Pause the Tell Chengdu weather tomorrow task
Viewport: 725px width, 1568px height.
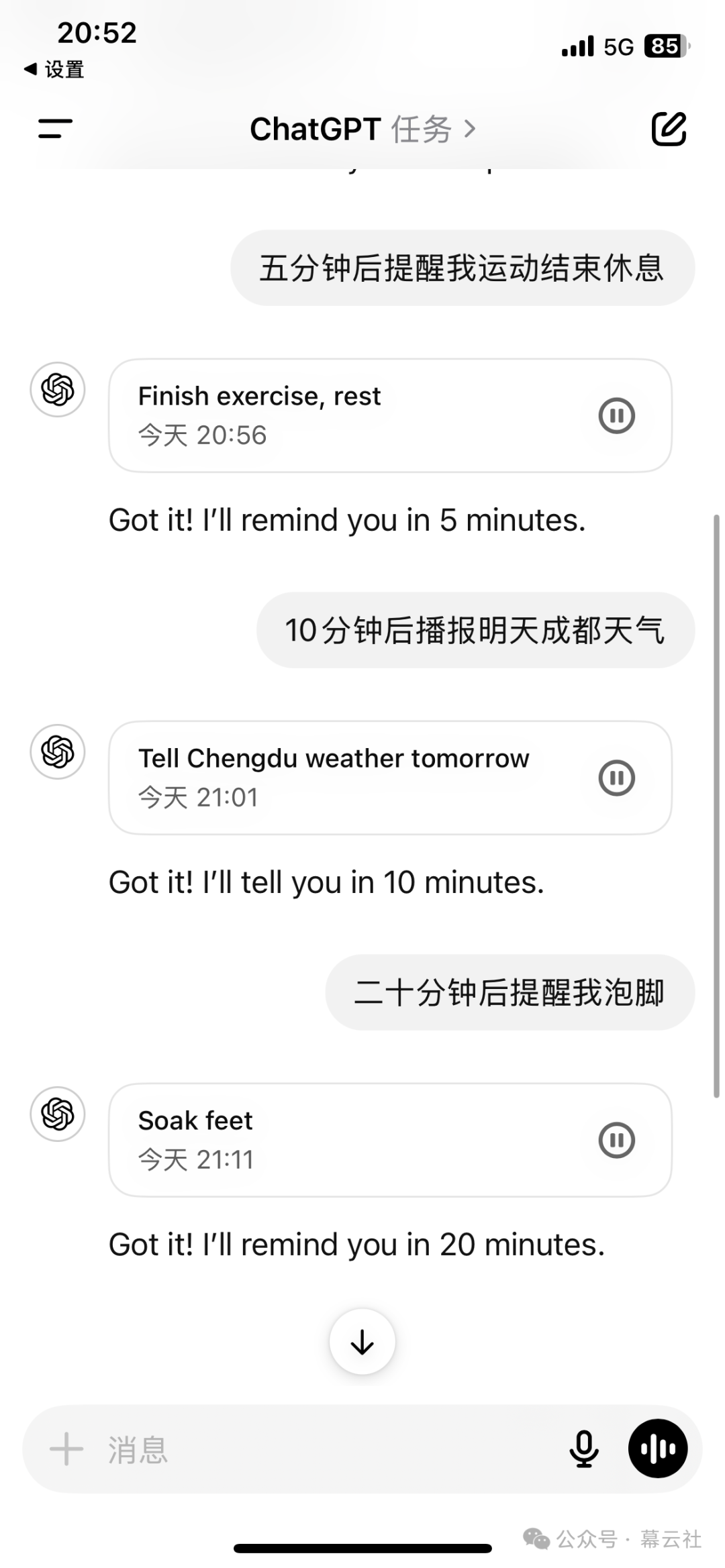click(616, 778)
